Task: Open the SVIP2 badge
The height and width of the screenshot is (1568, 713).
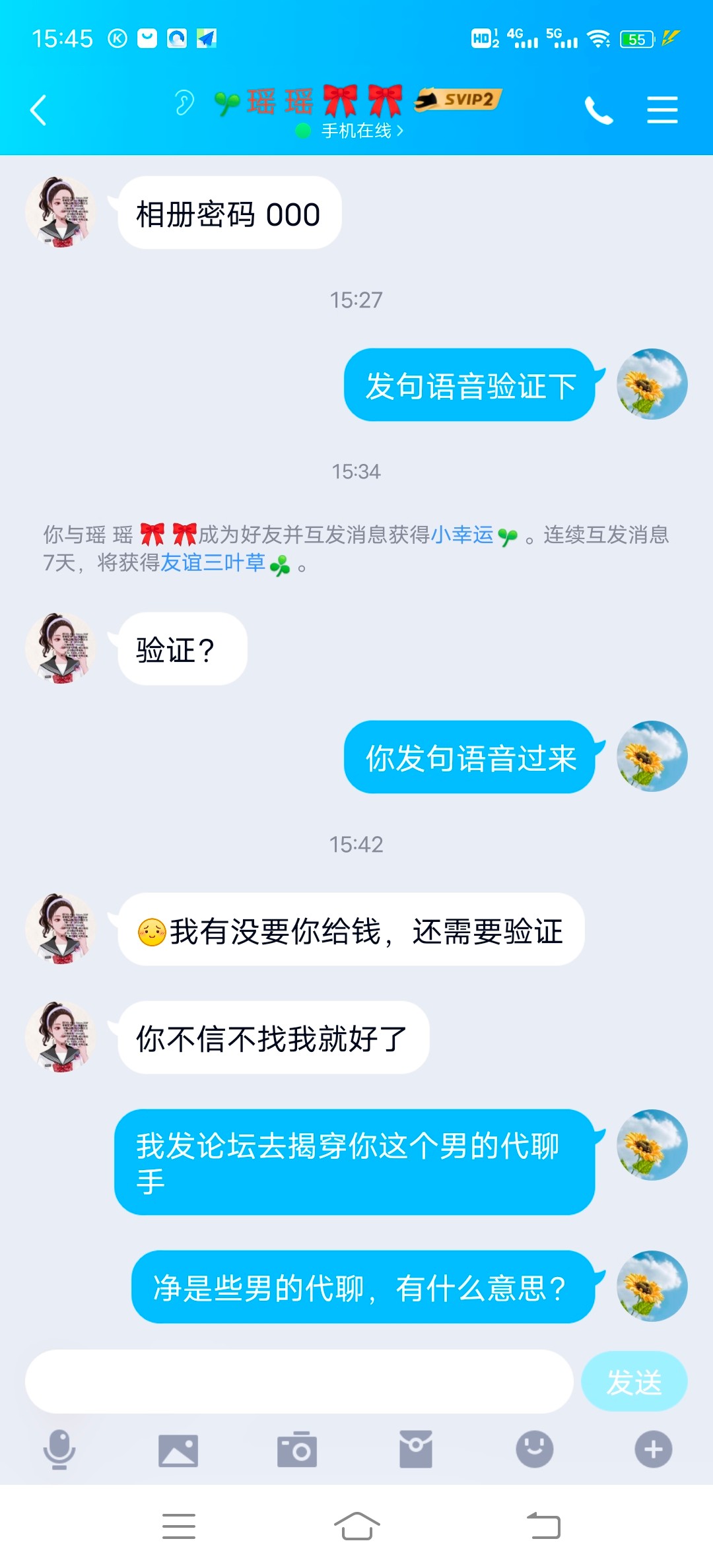Action: [x=459, y=100]
